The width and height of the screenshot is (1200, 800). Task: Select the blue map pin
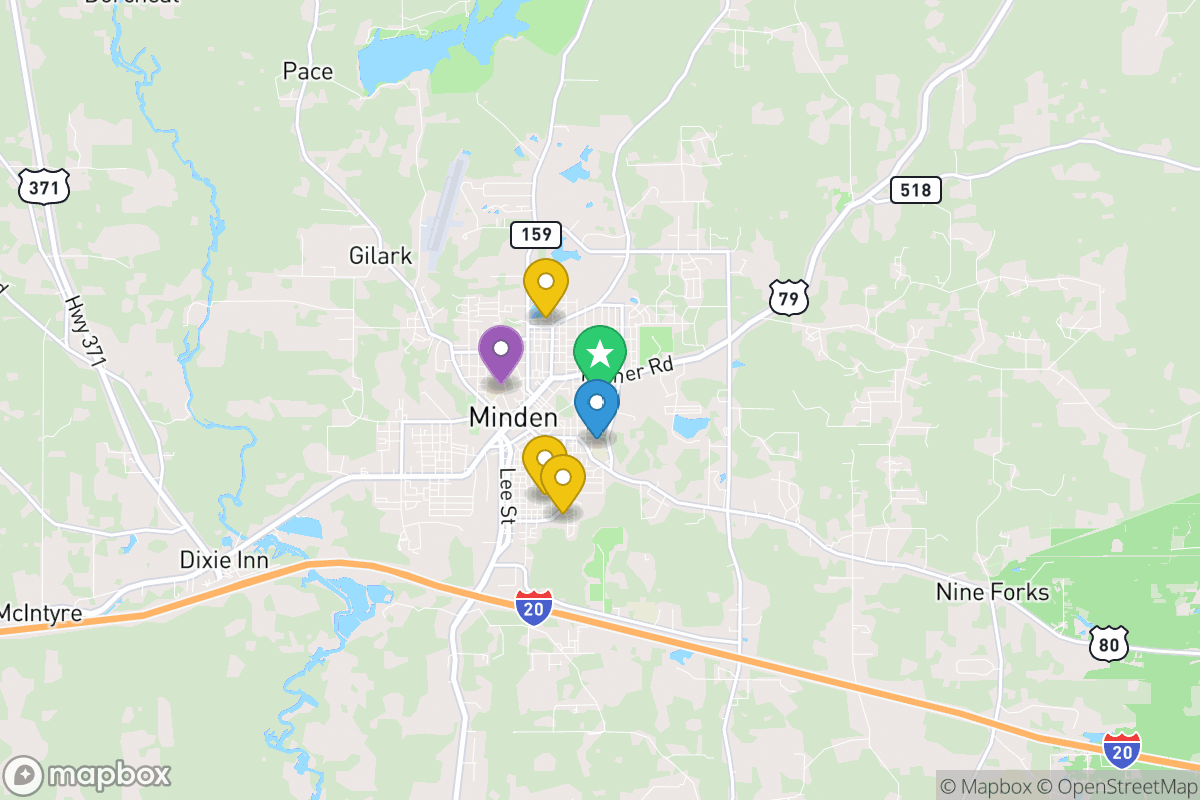click(x=597, y=406)
